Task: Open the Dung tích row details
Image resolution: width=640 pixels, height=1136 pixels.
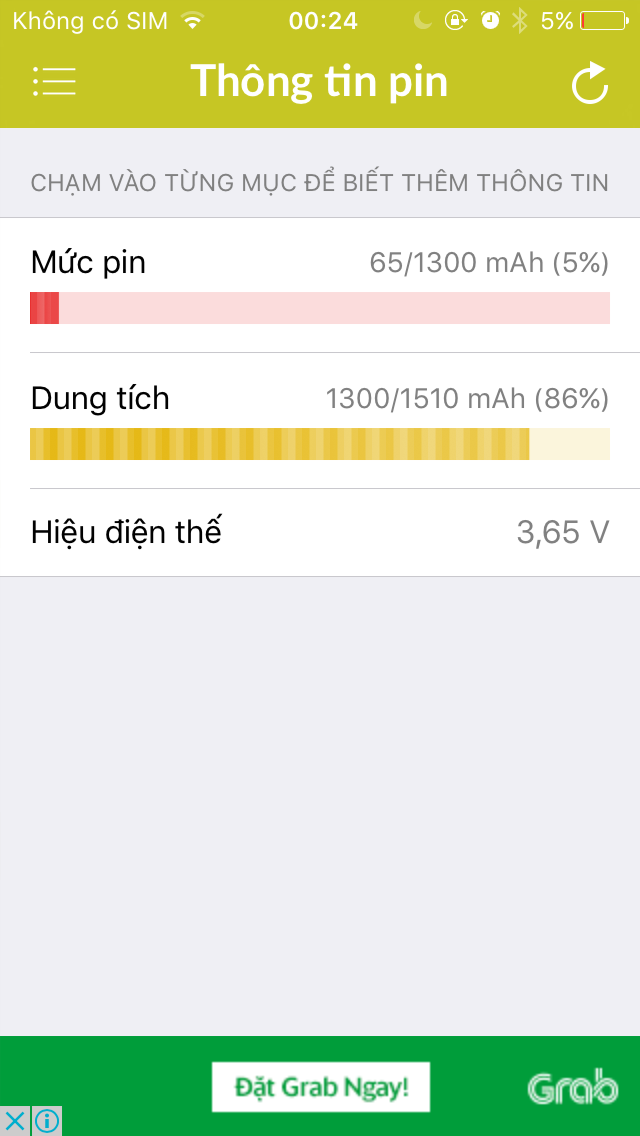Action: 320,421
